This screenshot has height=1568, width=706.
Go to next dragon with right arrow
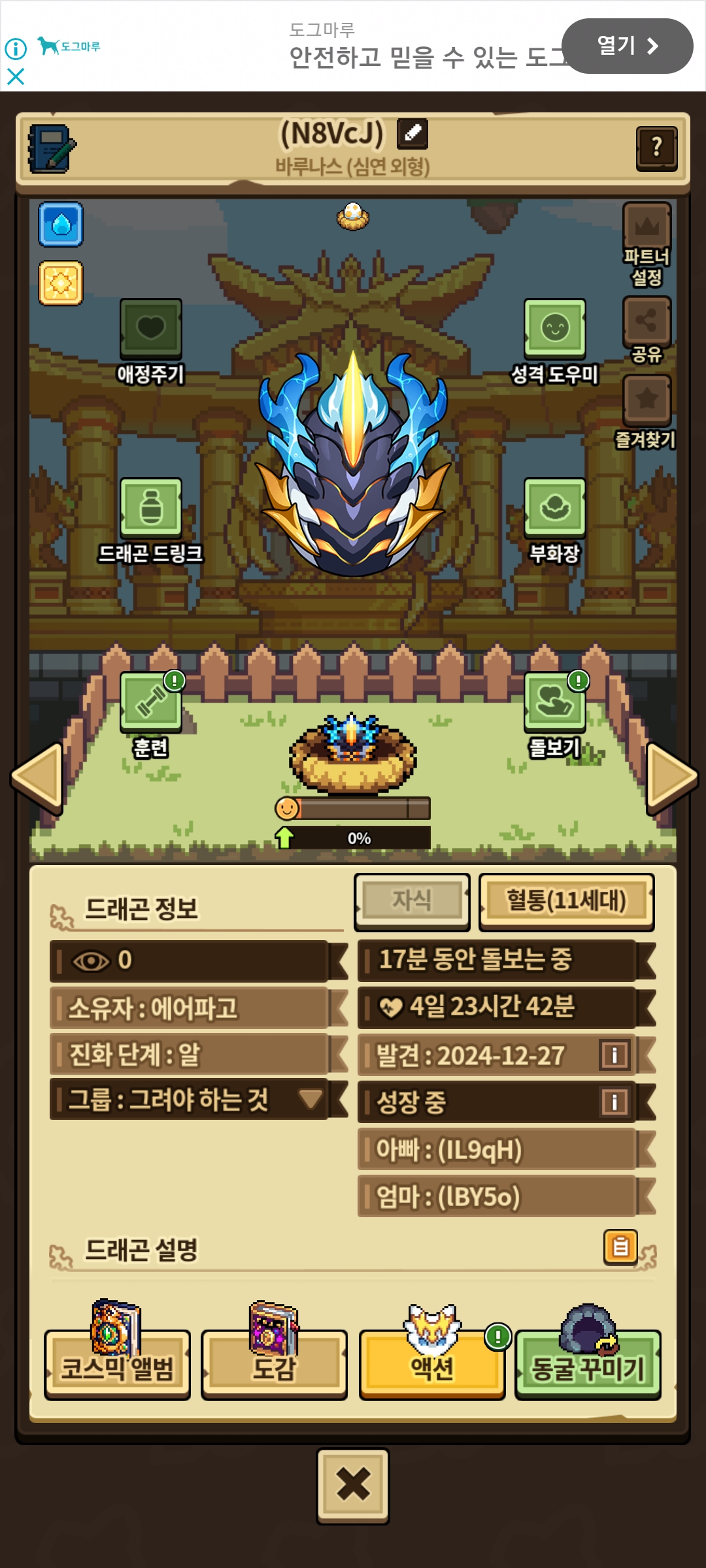point(671,777)
